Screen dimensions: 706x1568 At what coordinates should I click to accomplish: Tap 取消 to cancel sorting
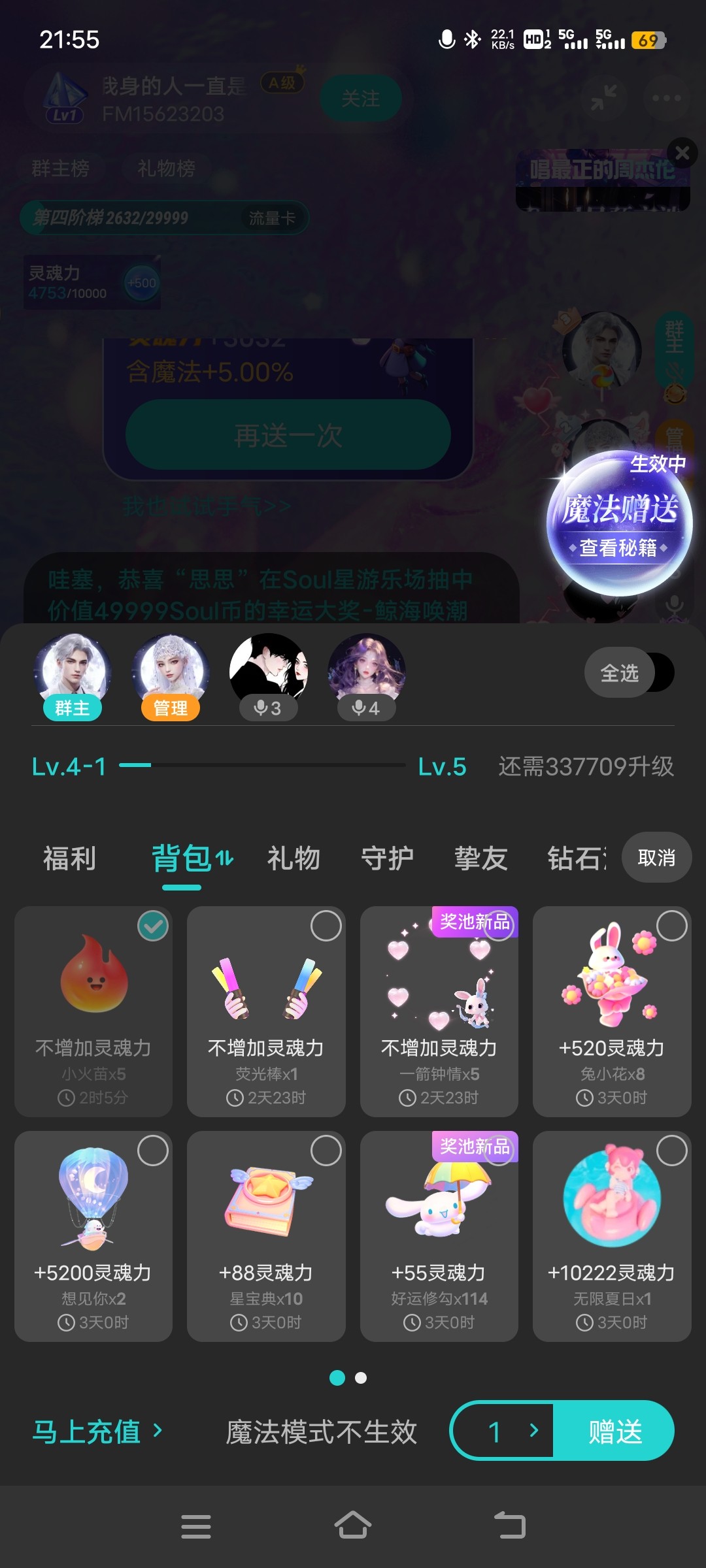click(x=656, y=857)
